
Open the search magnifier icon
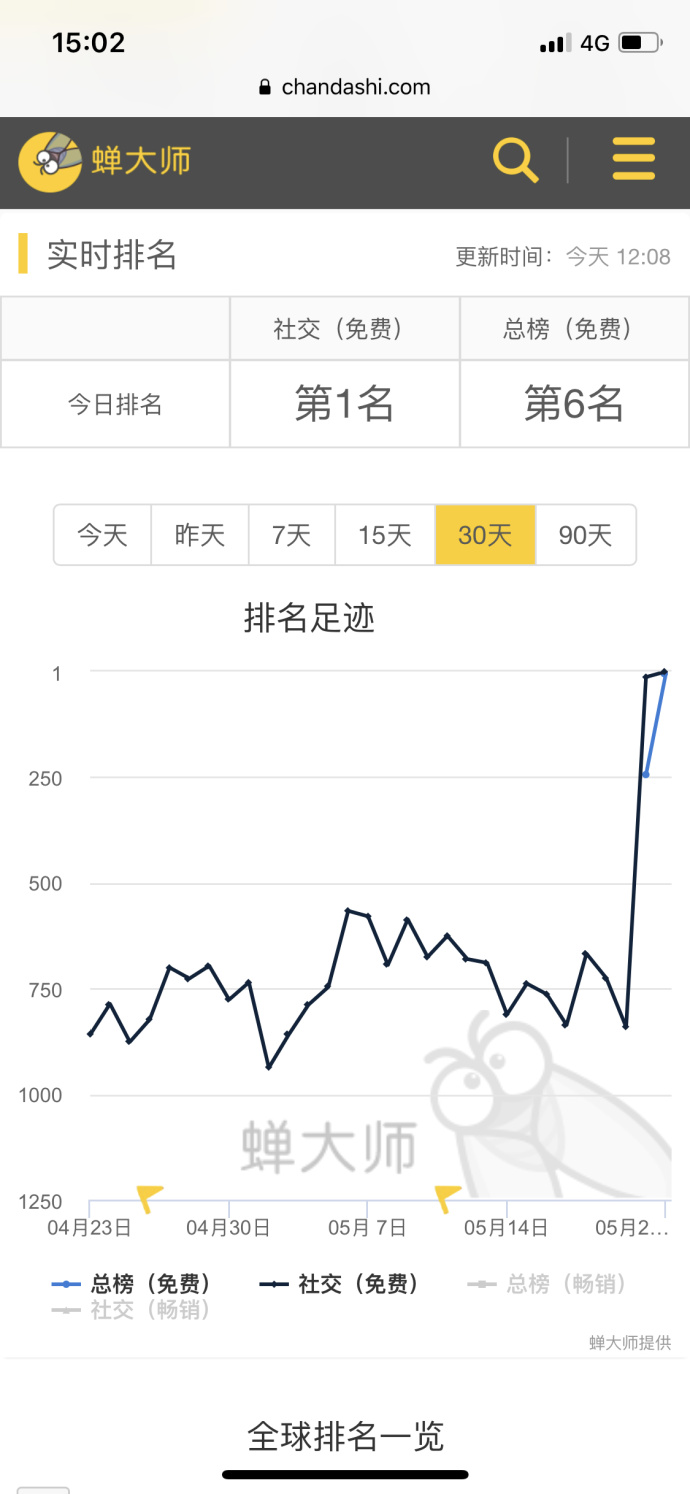tap(516, 161)
